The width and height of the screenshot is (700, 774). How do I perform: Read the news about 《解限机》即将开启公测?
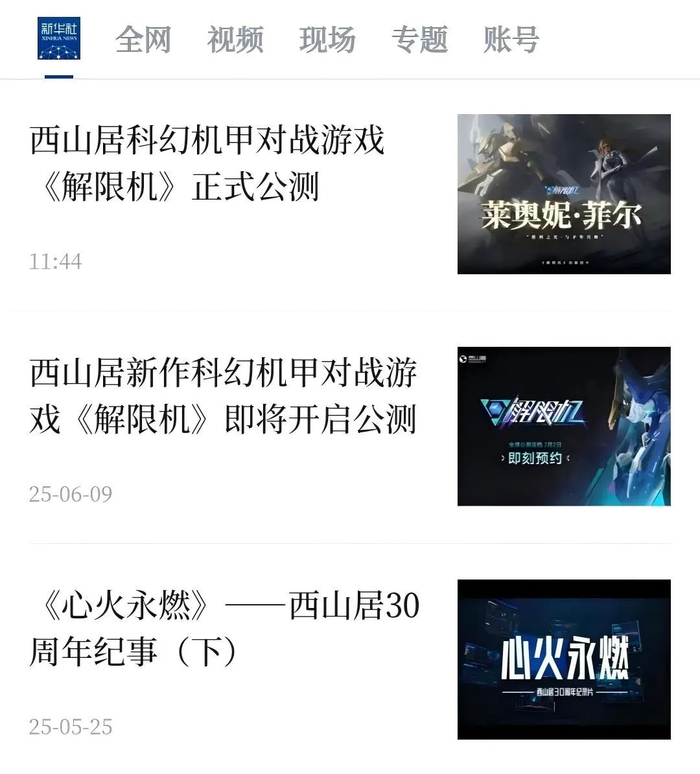click(222, 397)
